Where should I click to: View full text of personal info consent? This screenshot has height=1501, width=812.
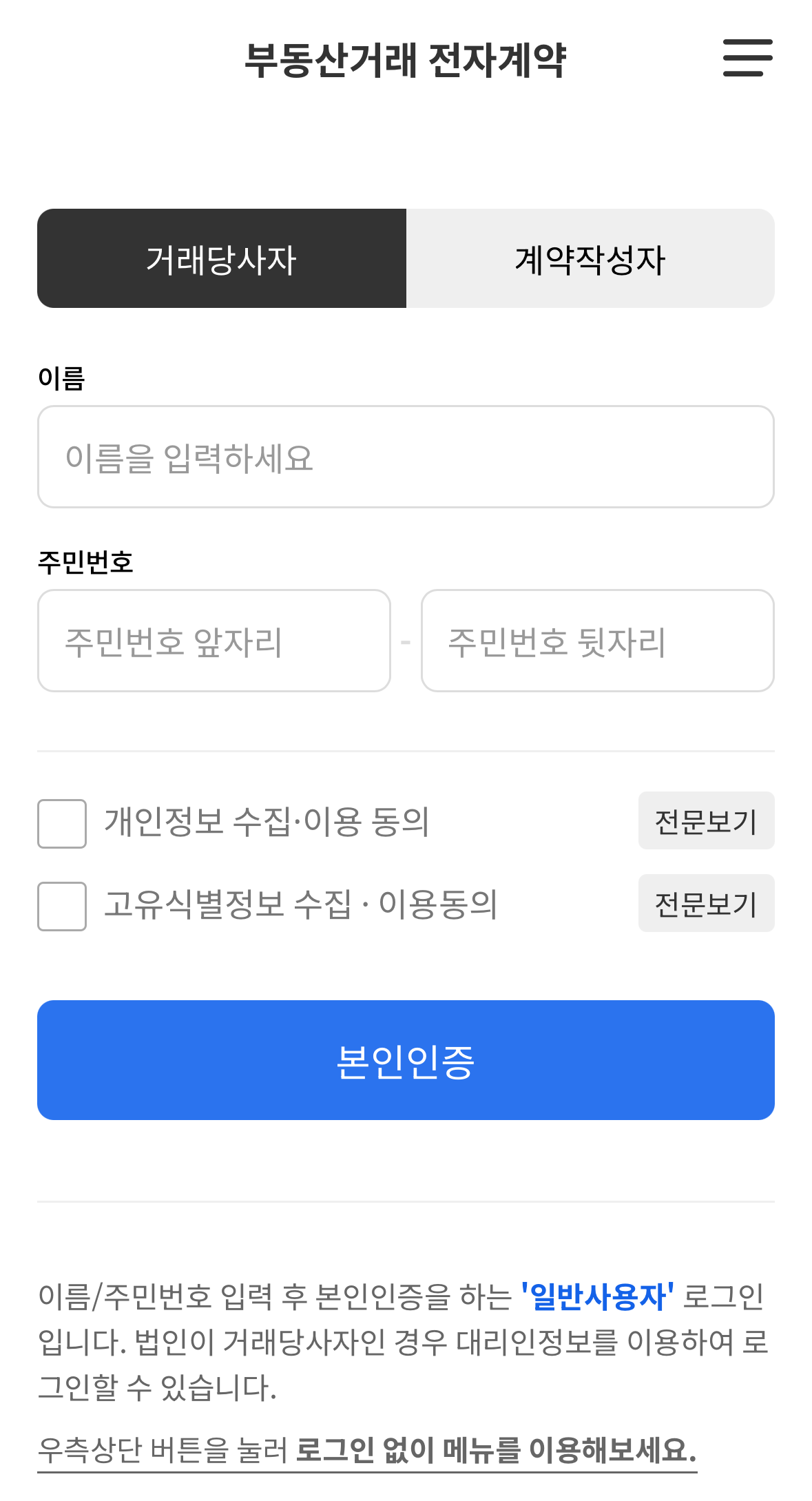(x=707, y=820)
